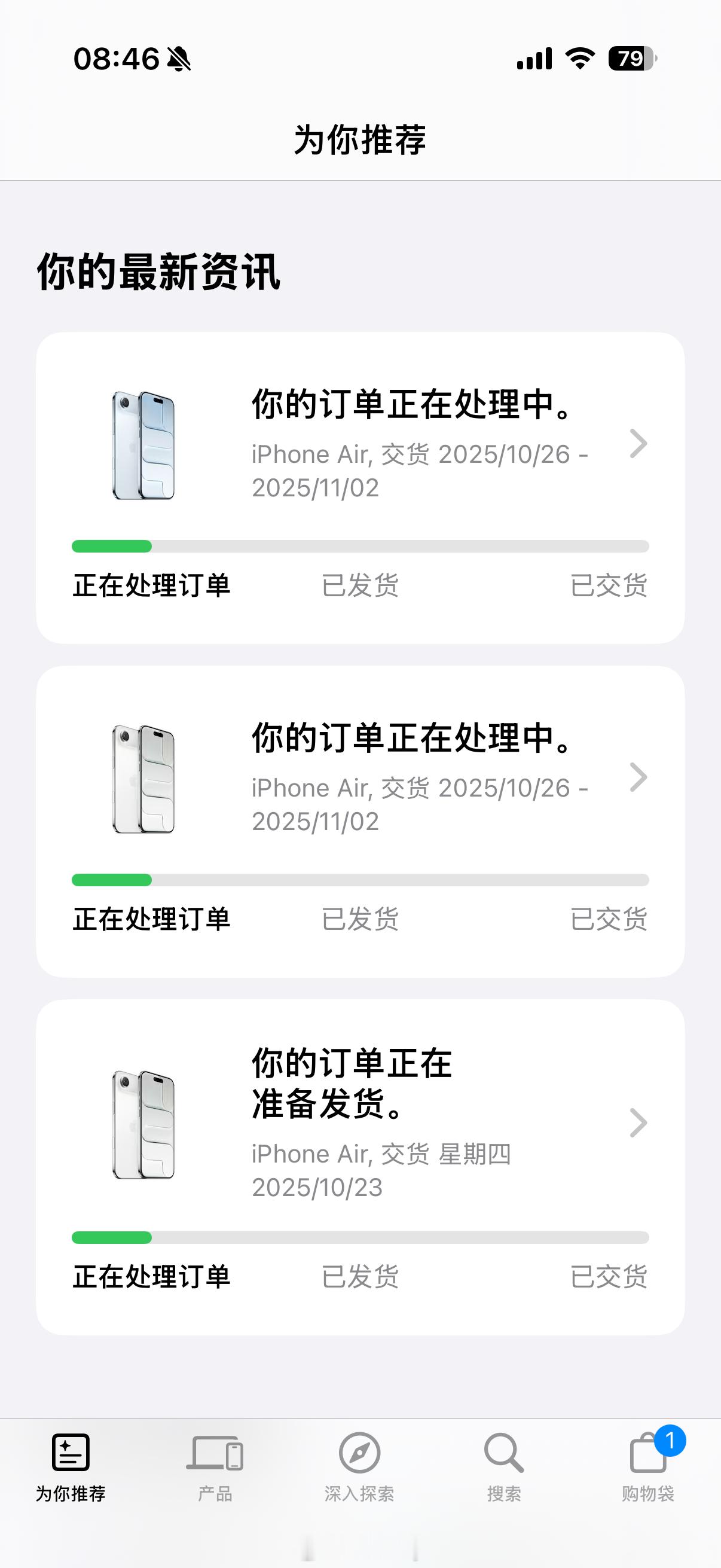Switch to the 深入探索 tab
This screenshot has width=721, height=1568.
359,1467
